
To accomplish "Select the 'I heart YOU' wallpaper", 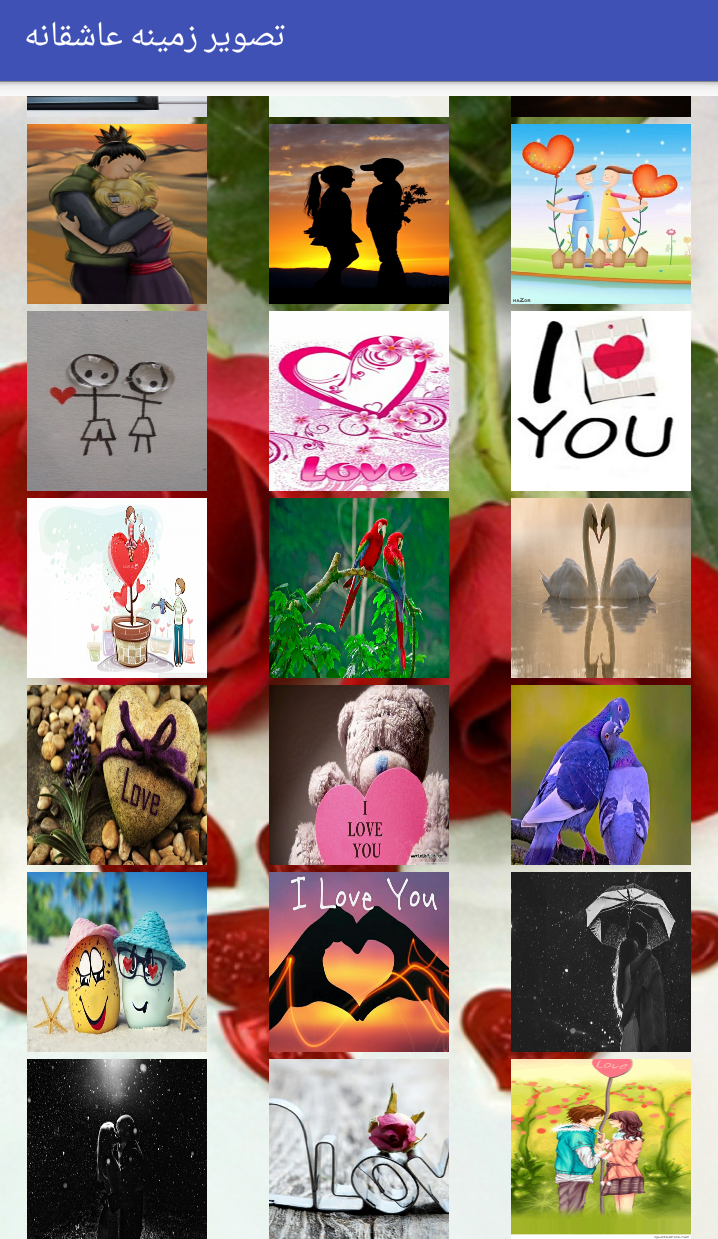I will click(x=601, y=401).
